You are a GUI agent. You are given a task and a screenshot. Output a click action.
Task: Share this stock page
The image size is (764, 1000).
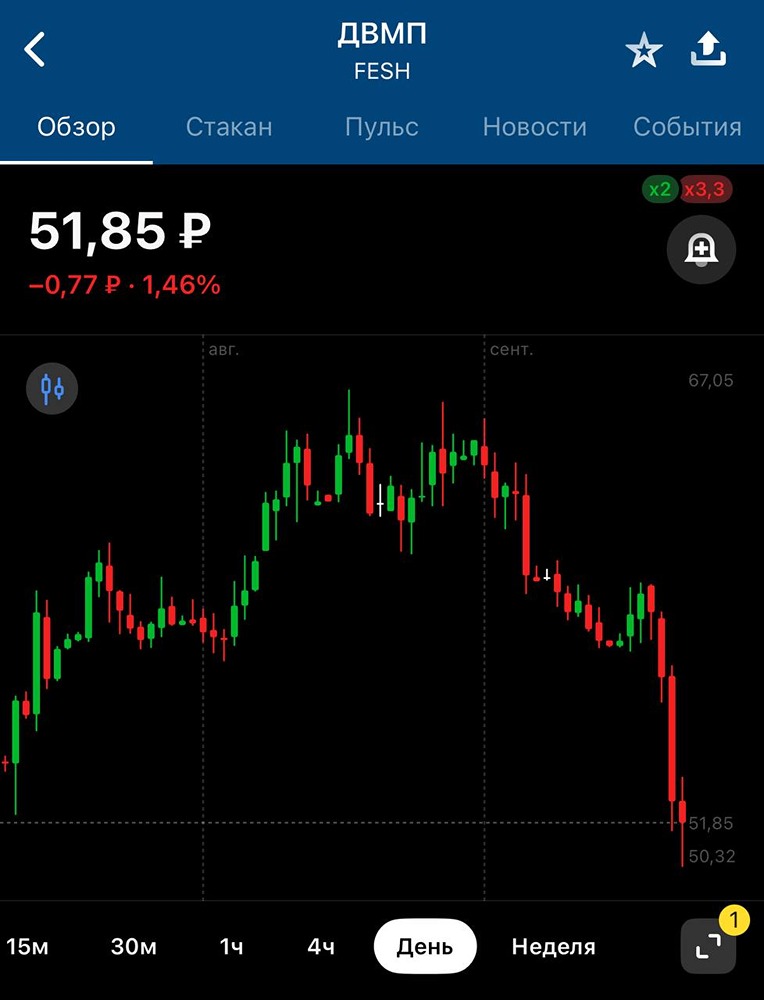pos(708,49)
